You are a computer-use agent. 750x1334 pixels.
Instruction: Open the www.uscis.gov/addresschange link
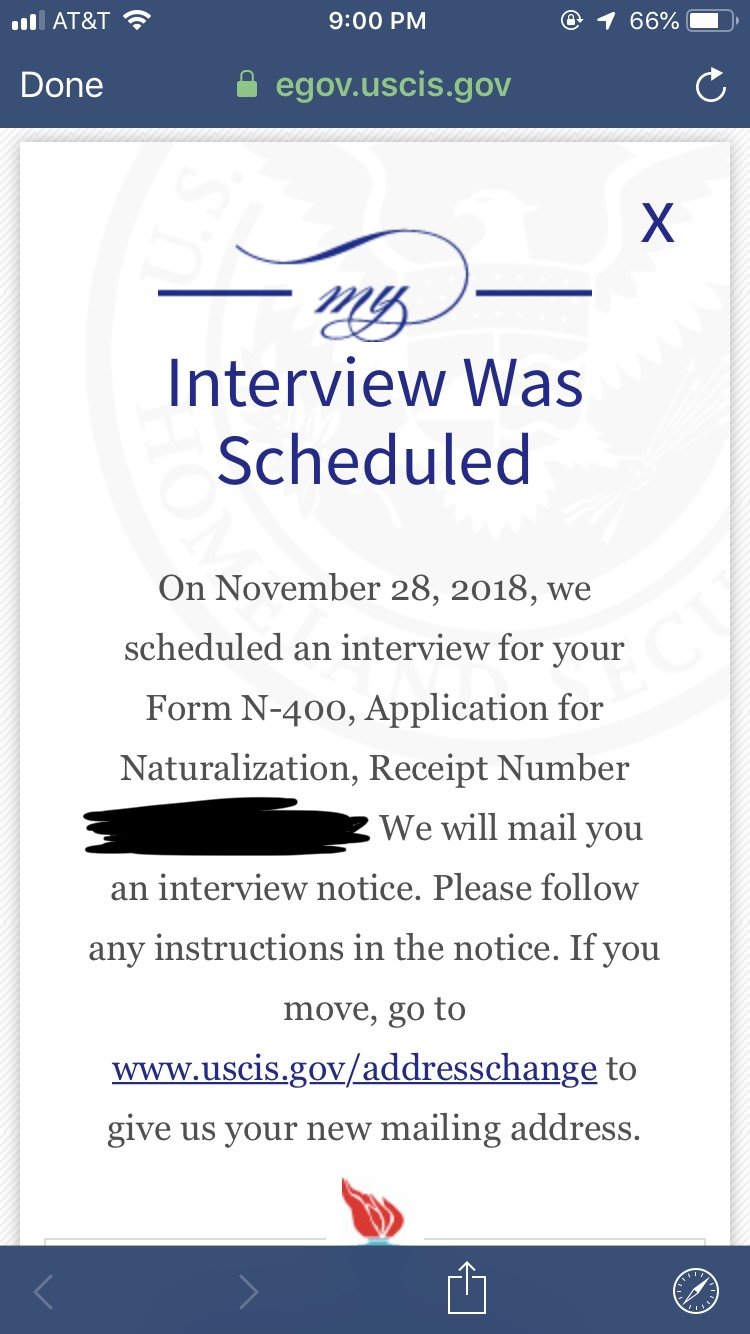(x=354, y=1069)
